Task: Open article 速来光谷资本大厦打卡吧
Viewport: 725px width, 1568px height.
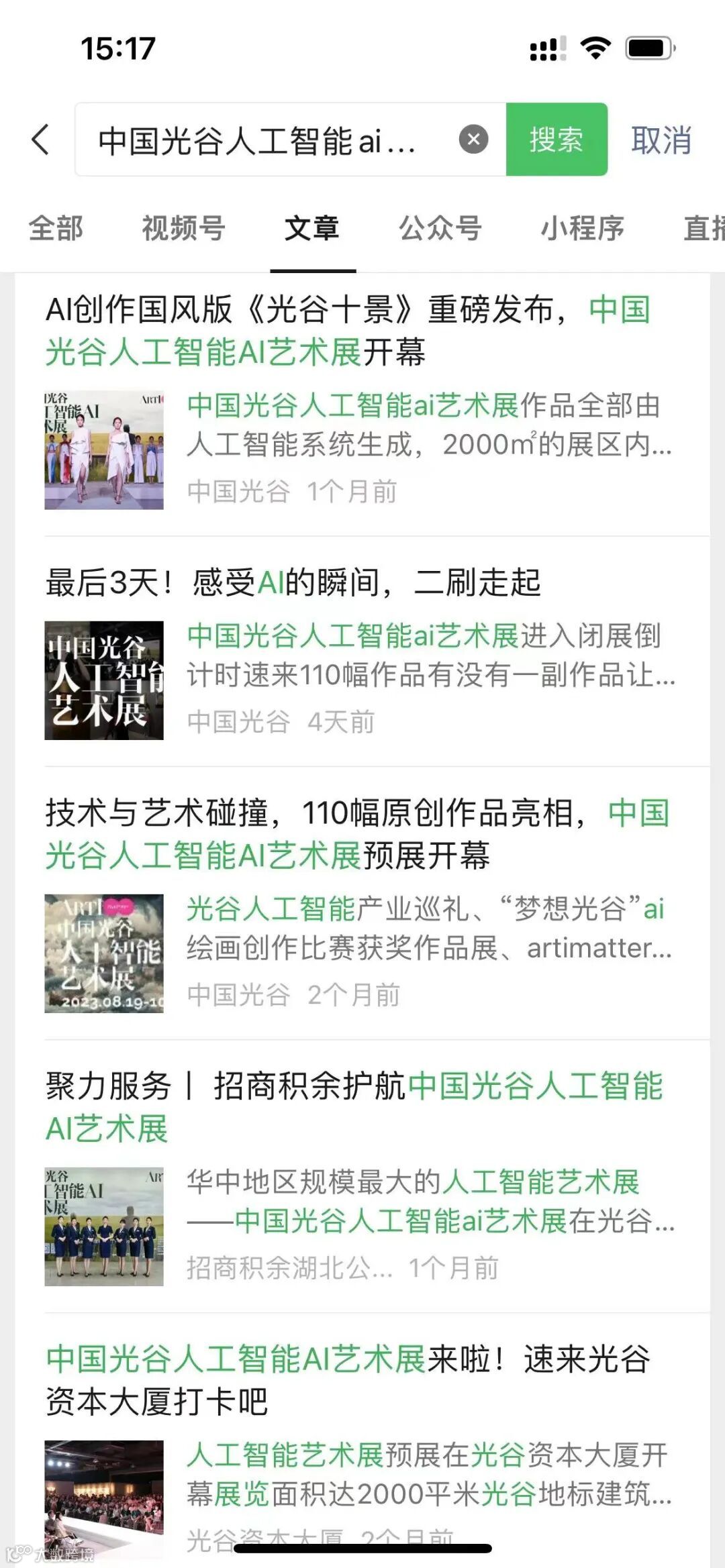Action: pyautogui.click(x=348, y=1380)
